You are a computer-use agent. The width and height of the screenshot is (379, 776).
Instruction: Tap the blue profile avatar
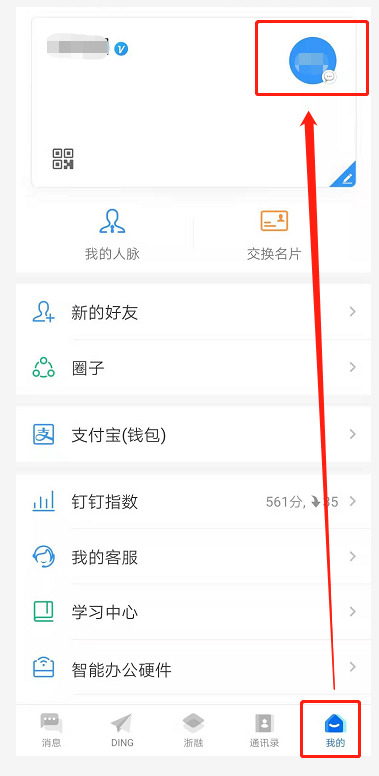313,60
